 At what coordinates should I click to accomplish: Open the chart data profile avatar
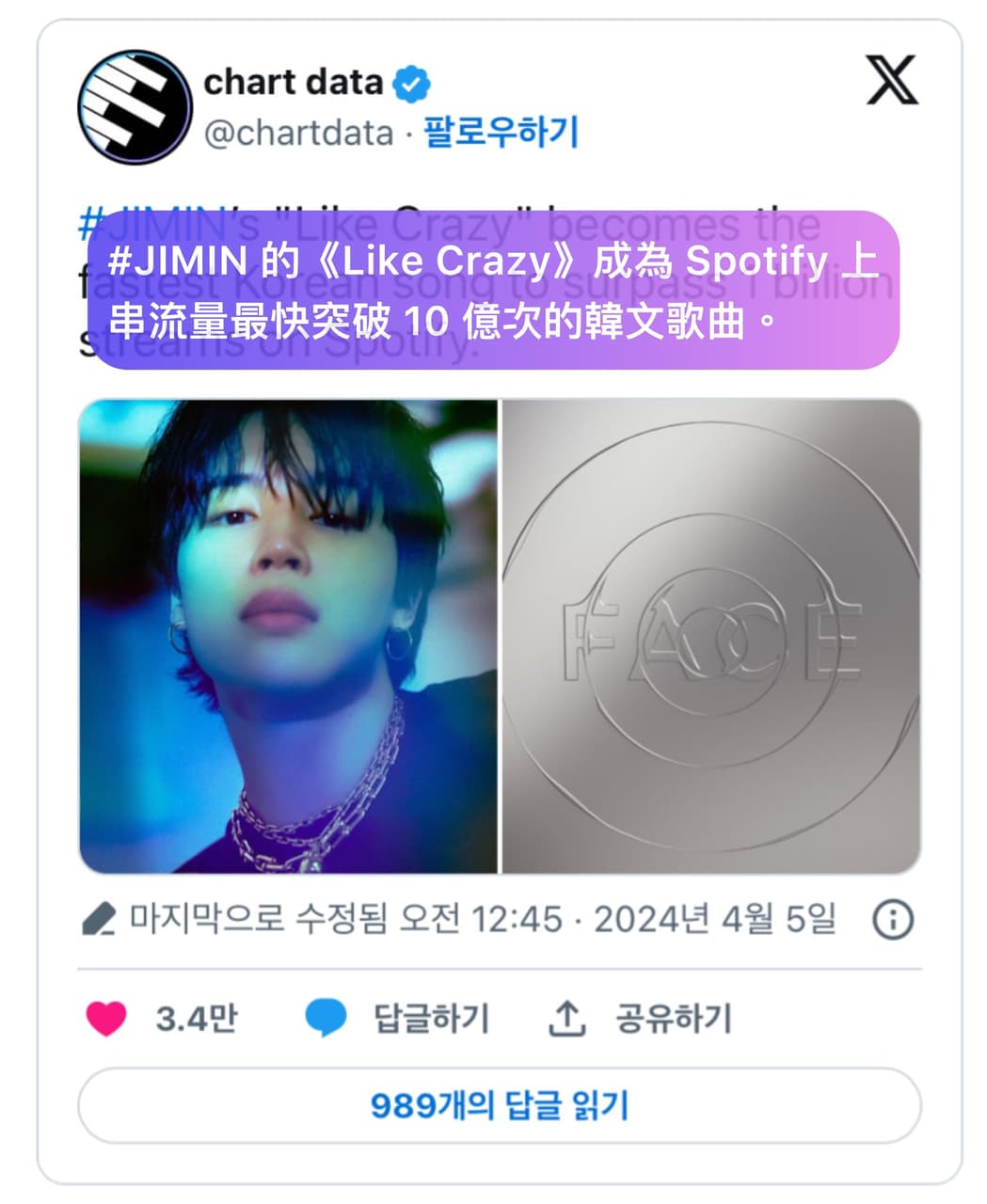pyautogui.click(x=134, y=106)
